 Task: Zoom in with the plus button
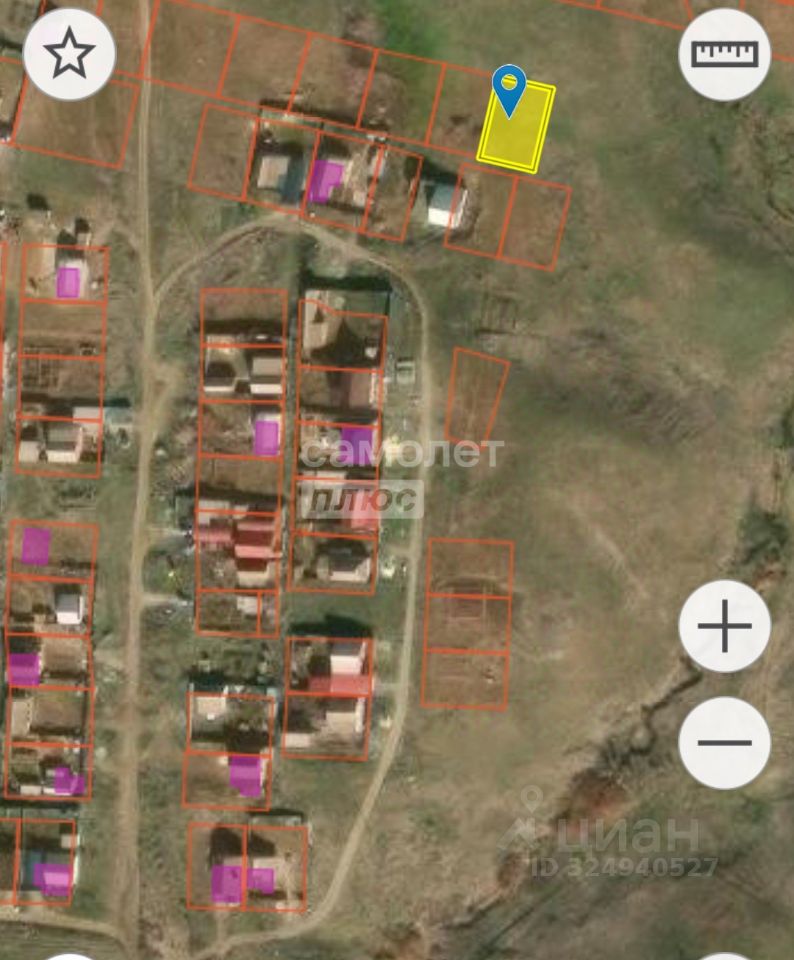(724, 627)
